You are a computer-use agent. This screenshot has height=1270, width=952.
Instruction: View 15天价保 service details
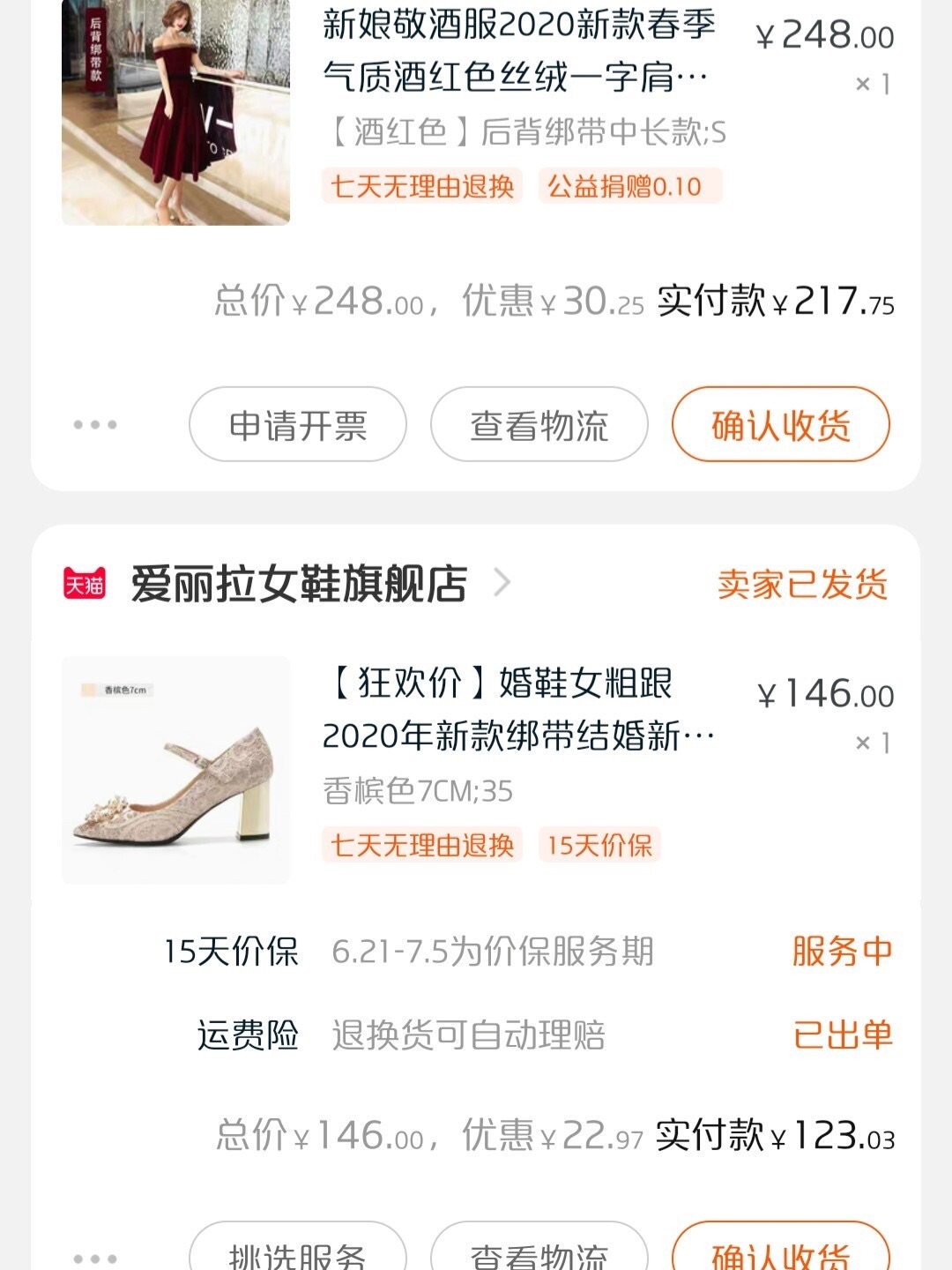click(x=529, y=952)
